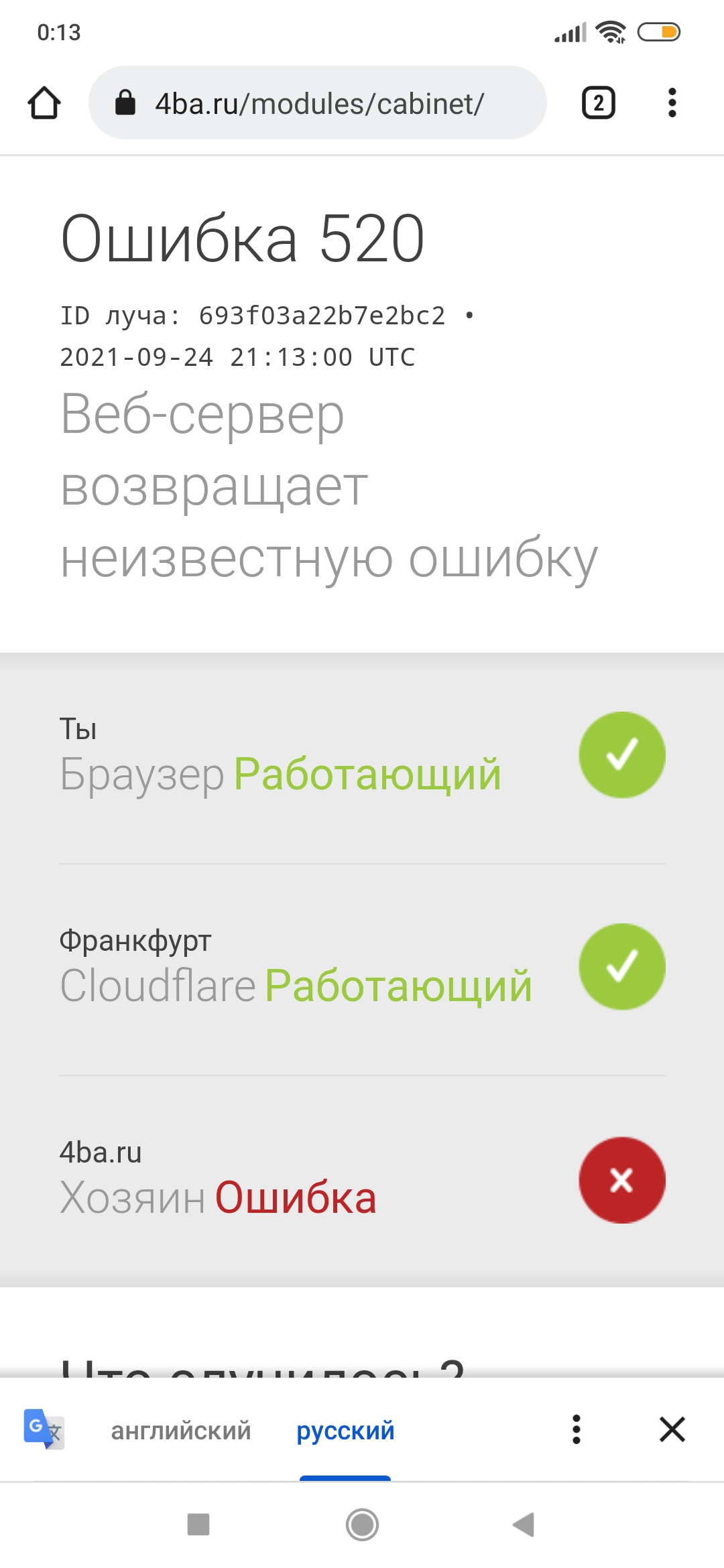Open translate bar options menu
Screen dimensions: 724x1568
pos(576,1429)
